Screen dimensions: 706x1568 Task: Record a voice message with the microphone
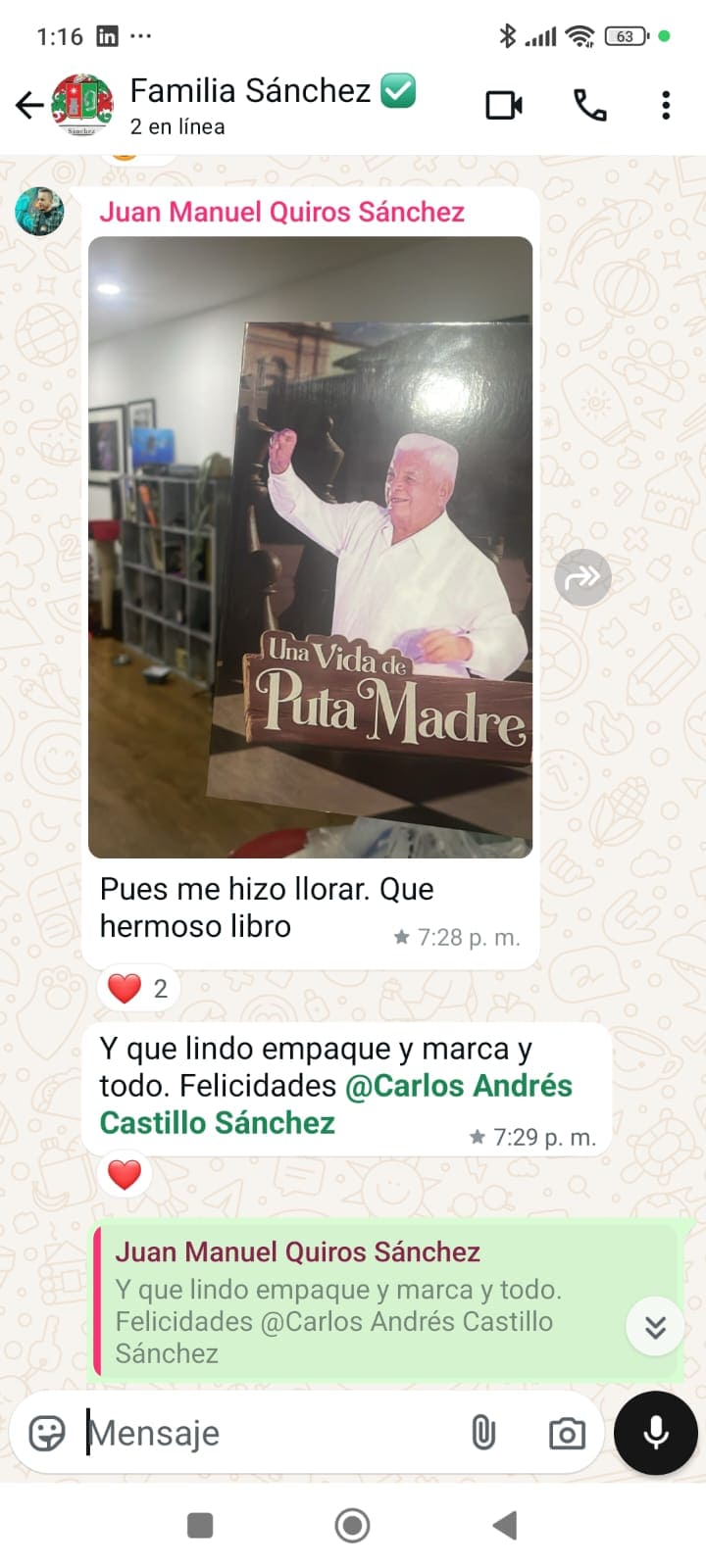point(655,1433)
